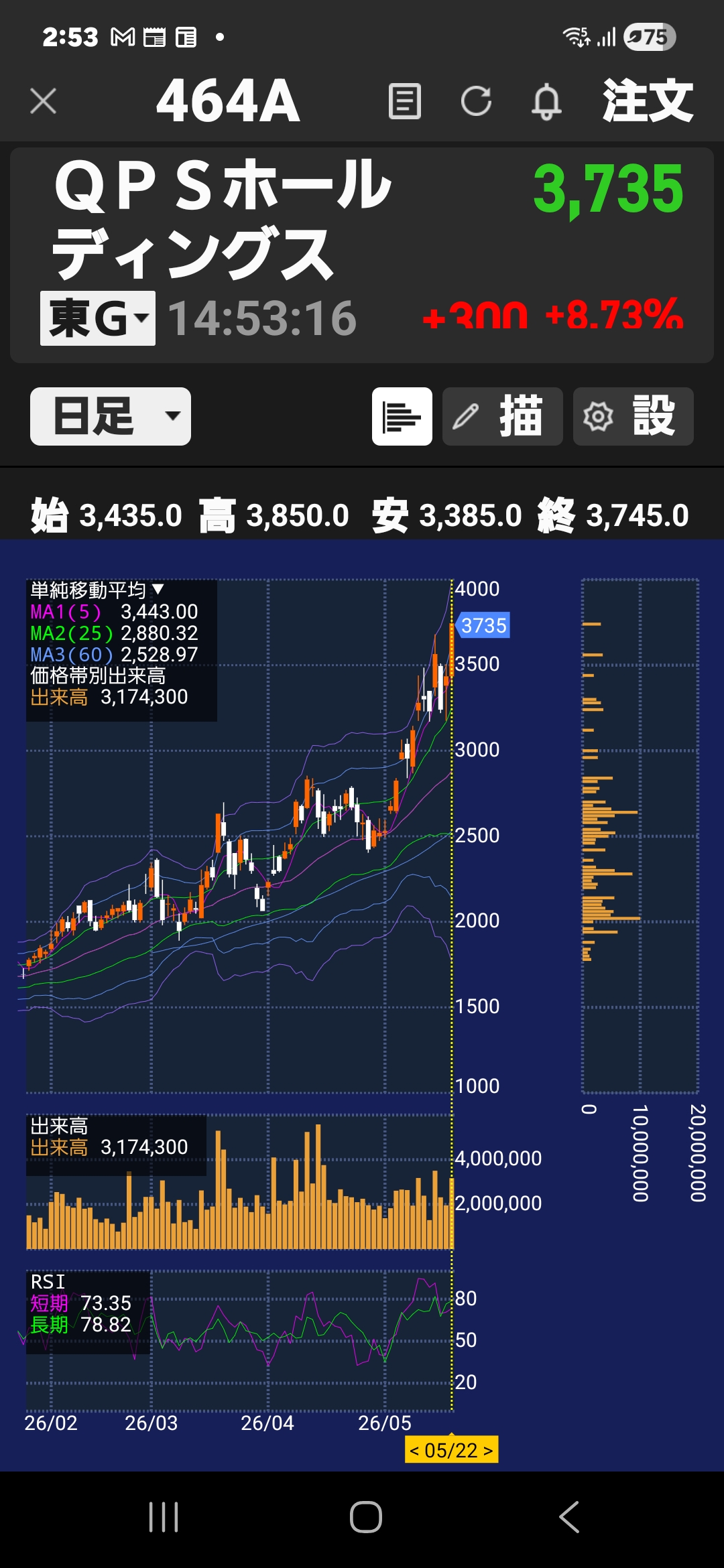Refresh the stock quote
The width and height of the screenshot is (724, 1568).
point(476,102)
